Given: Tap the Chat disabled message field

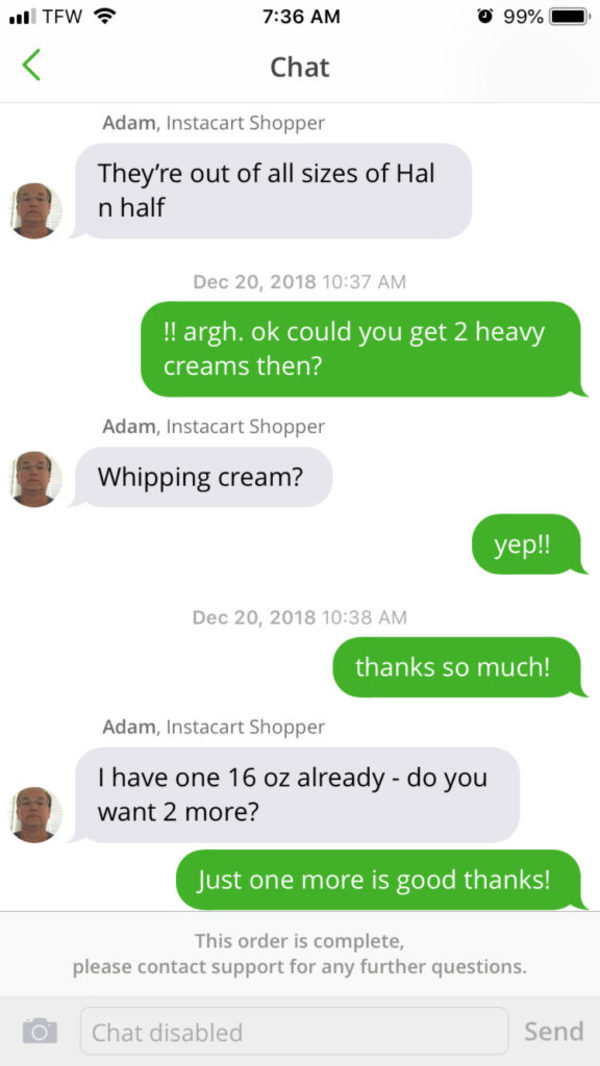Looking at the screenshot, I should coord(294,1031).
